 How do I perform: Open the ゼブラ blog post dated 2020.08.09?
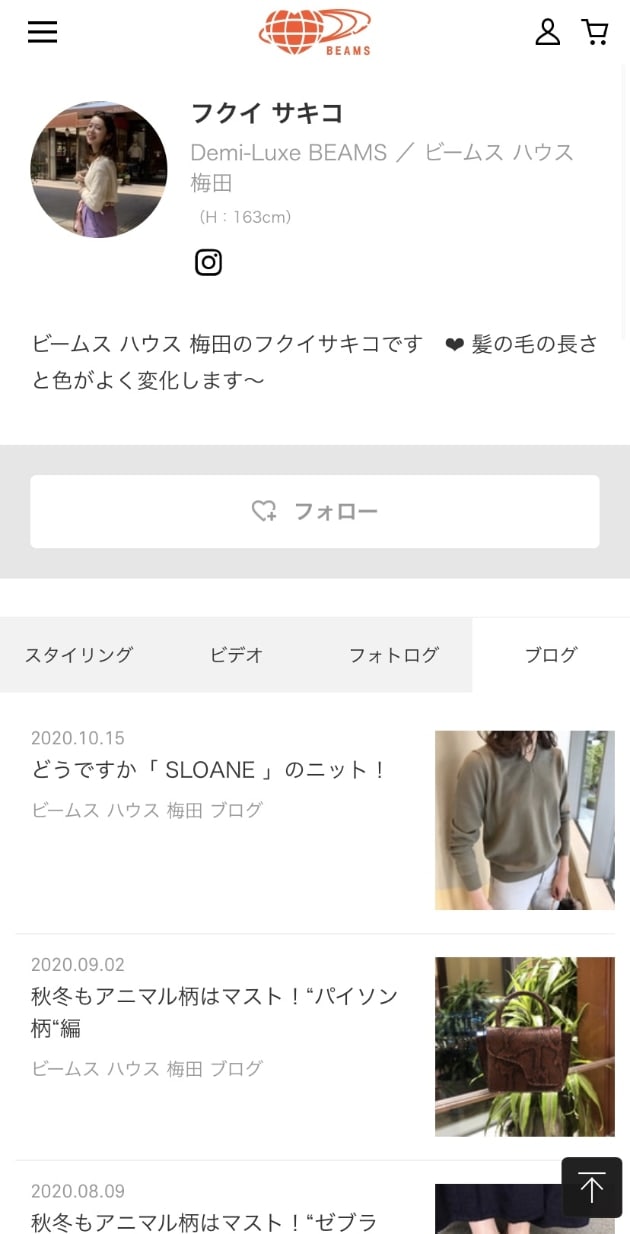tap(204, 1221)
